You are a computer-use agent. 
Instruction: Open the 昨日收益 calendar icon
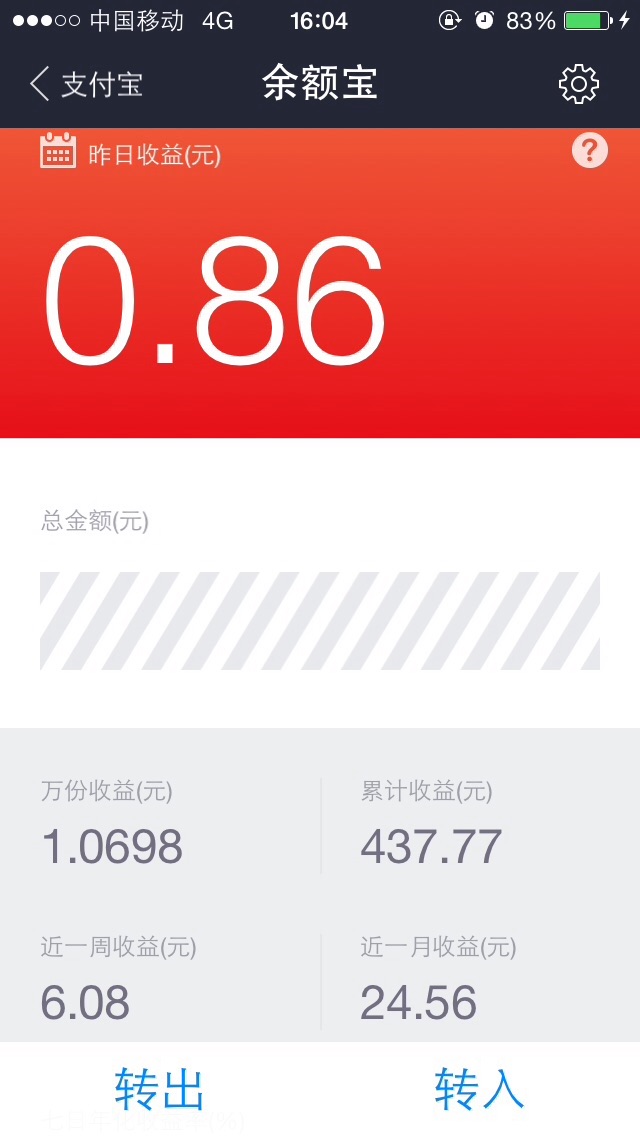point(58,151)
